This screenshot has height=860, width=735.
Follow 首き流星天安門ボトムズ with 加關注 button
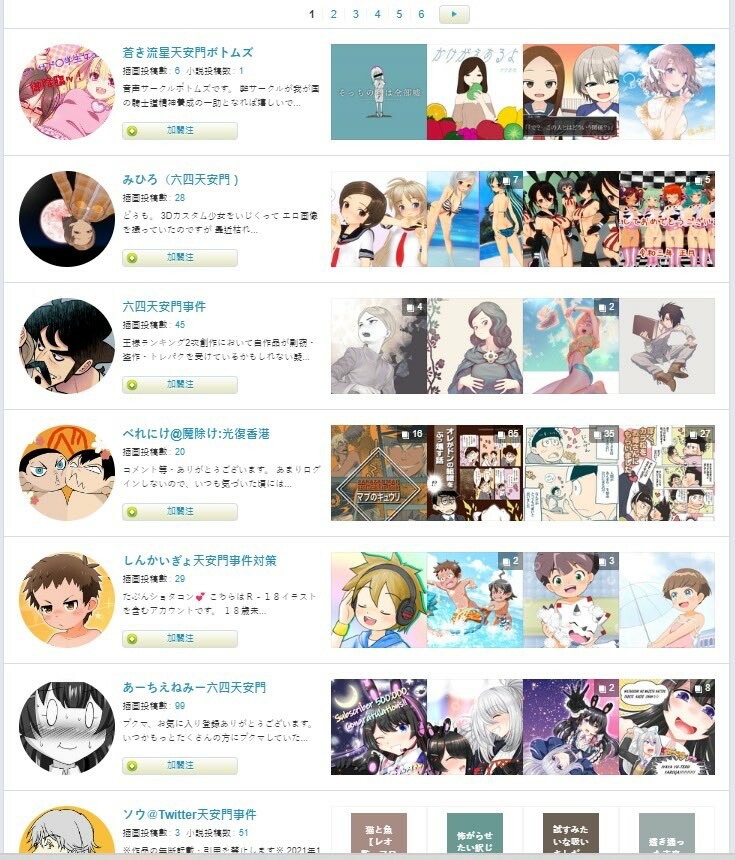coord(180,131)
